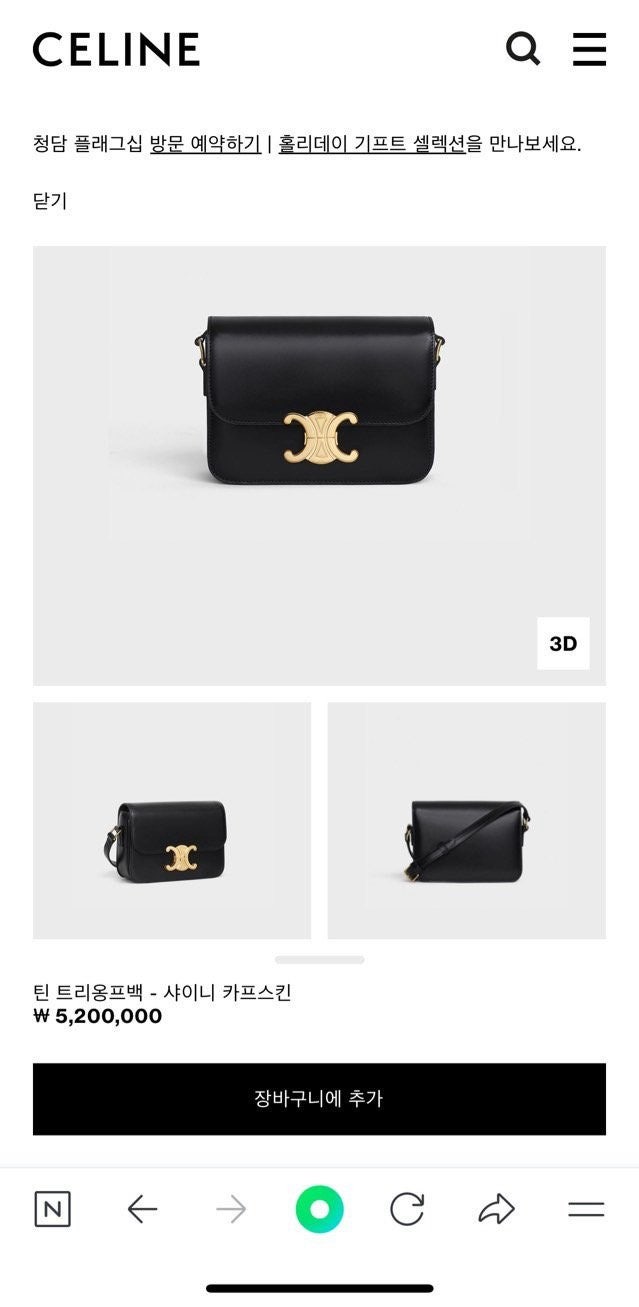Open the search magnifier icon
Image resolution: width=639 pixels, height=1307 pixels.
522,48
